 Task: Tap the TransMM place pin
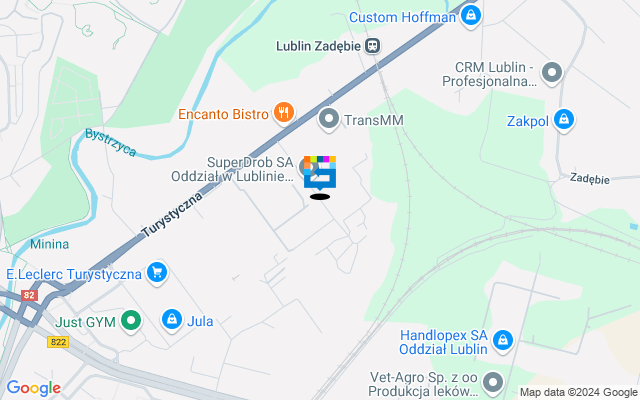click(329, 121)
